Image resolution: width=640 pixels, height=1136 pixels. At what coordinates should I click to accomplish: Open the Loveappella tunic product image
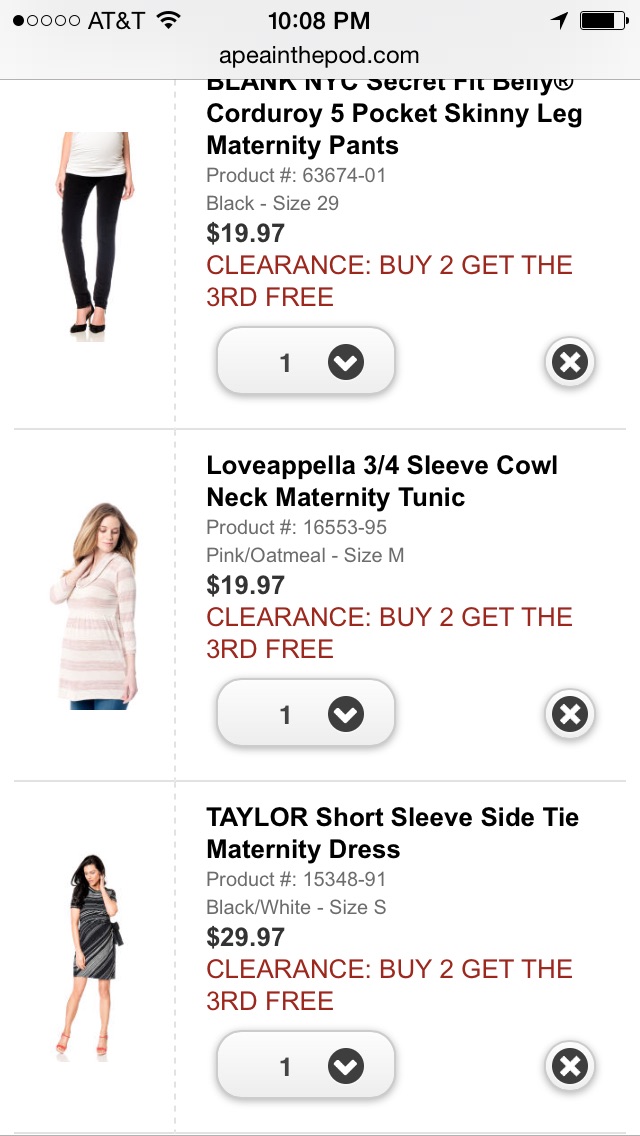click(x=94, y=606)
